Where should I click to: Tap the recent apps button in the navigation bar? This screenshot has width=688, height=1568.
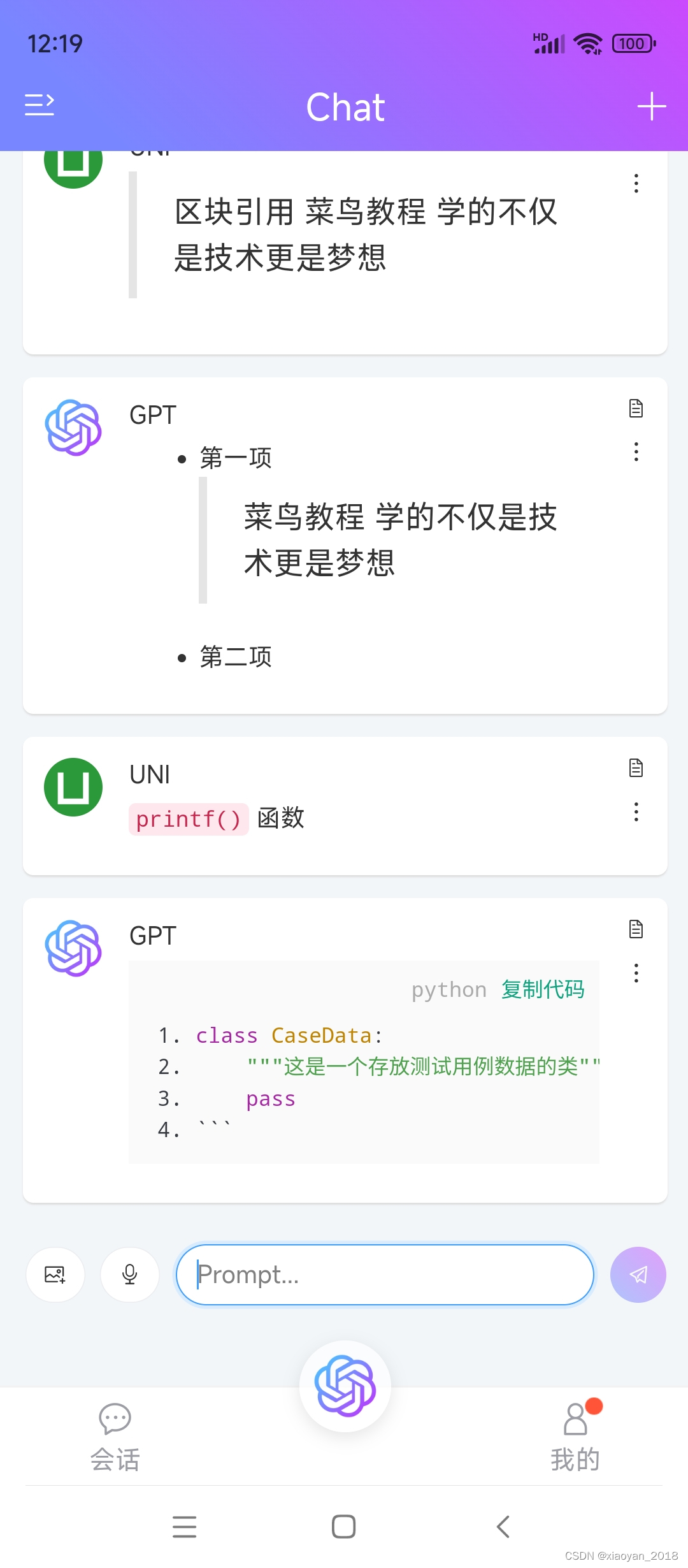(184, 1527)
